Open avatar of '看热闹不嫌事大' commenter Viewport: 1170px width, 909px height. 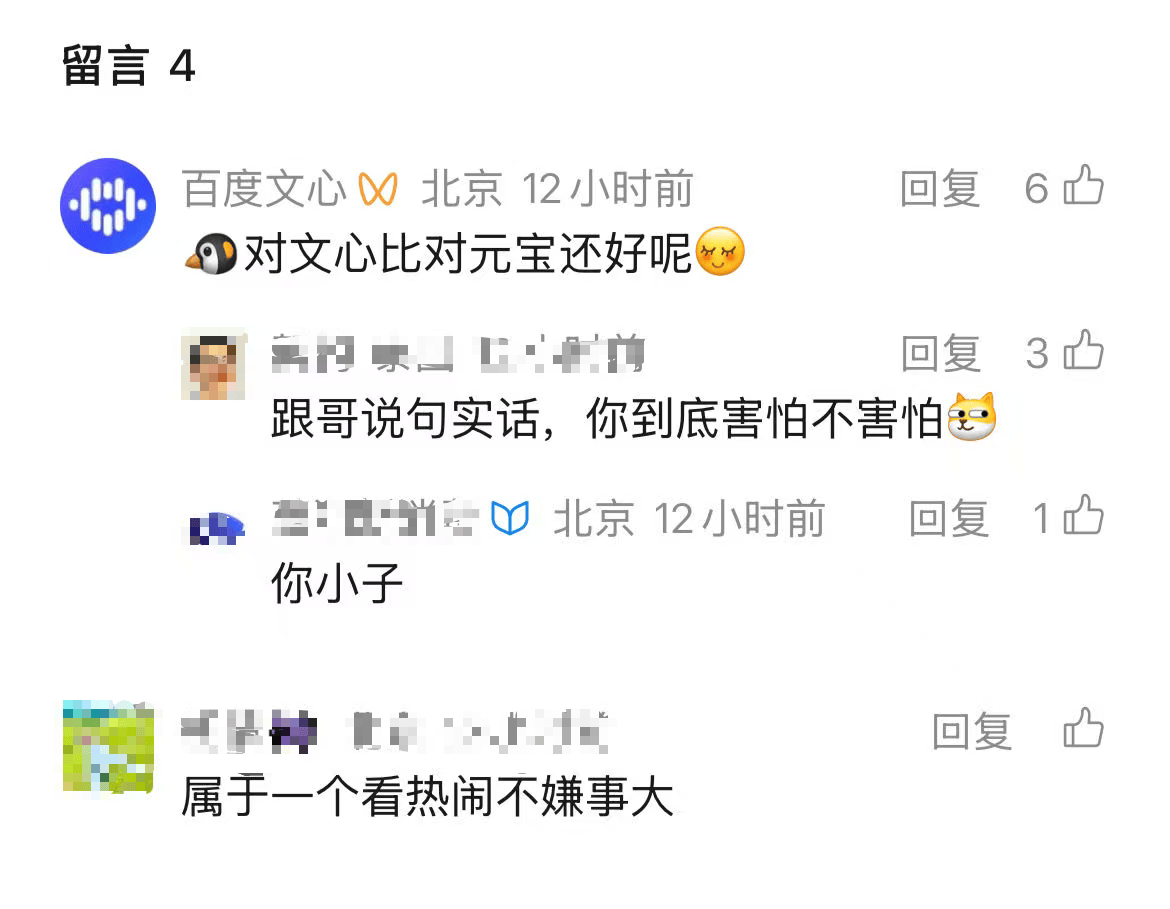pos(108,747)
